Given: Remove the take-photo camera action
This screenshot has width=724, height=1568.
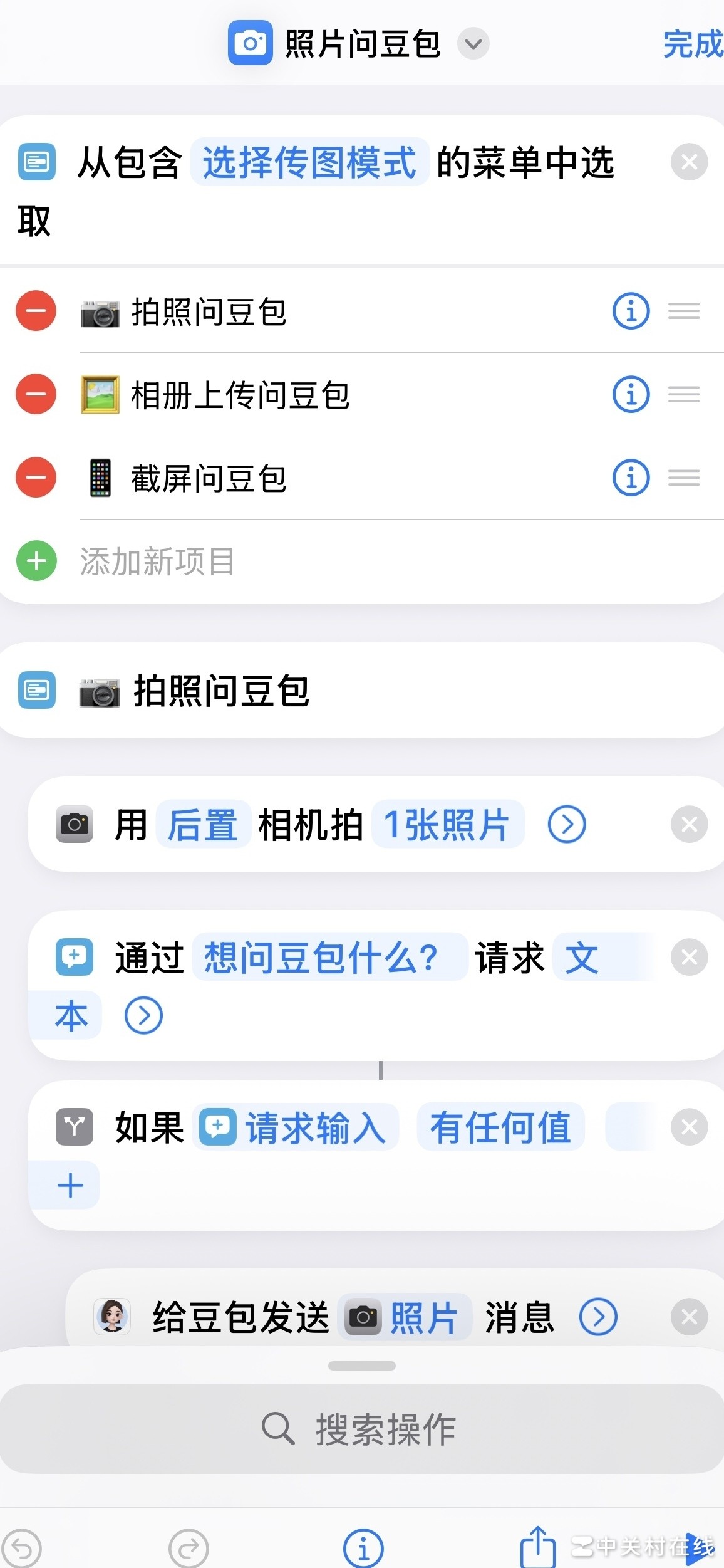Looking at the screenshot, I should pyautogui.click(x=689, y=824).
